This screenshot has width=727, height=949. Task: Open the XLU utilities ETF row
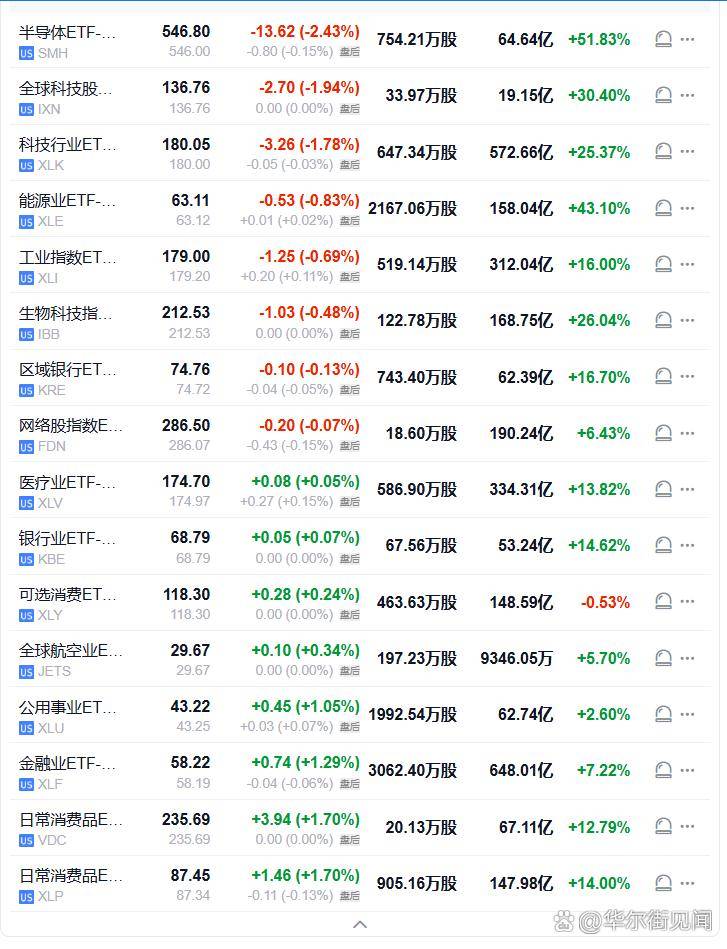tap(360, 715)
